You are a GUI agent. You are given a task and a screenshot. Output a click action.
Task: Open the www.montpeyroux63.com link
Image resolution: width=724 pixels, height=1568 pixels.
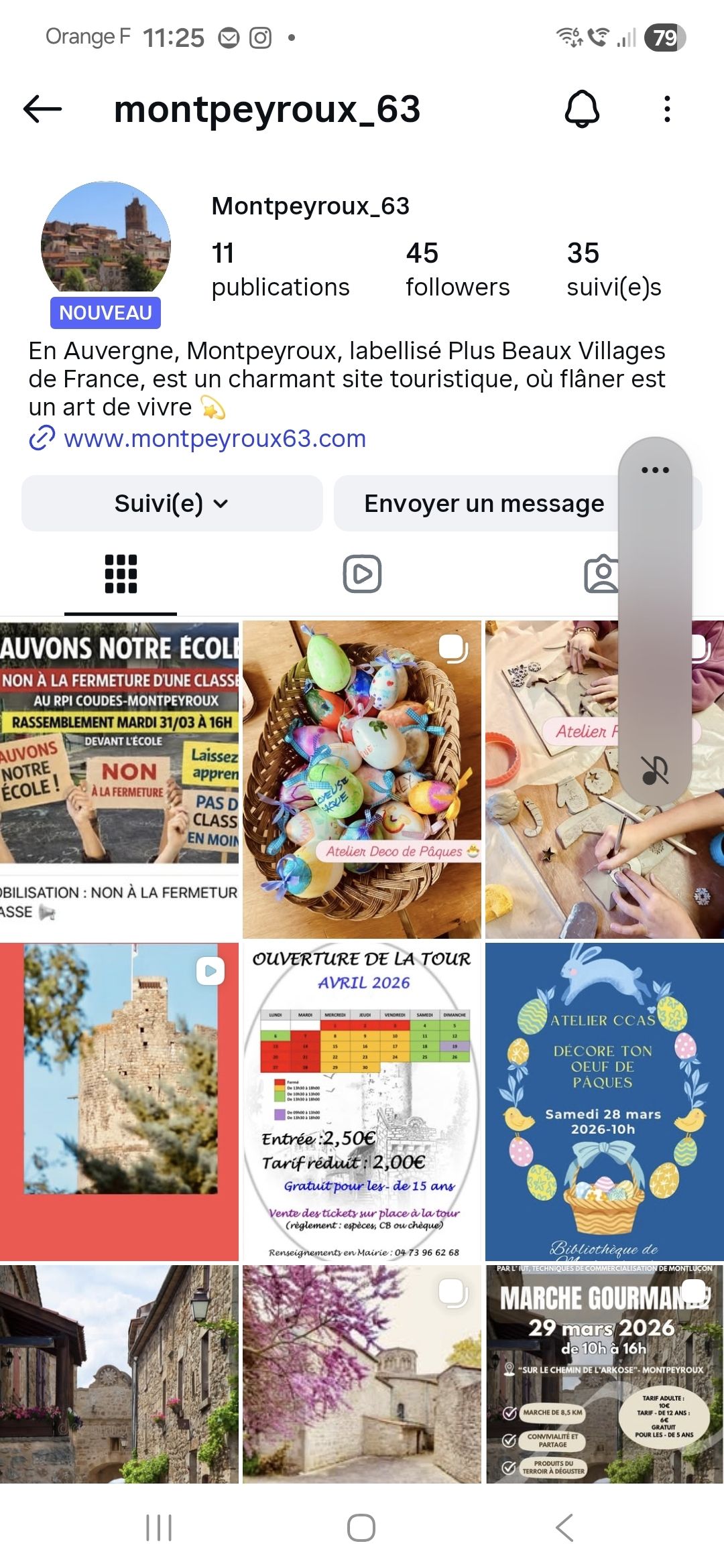click(215, 439)
